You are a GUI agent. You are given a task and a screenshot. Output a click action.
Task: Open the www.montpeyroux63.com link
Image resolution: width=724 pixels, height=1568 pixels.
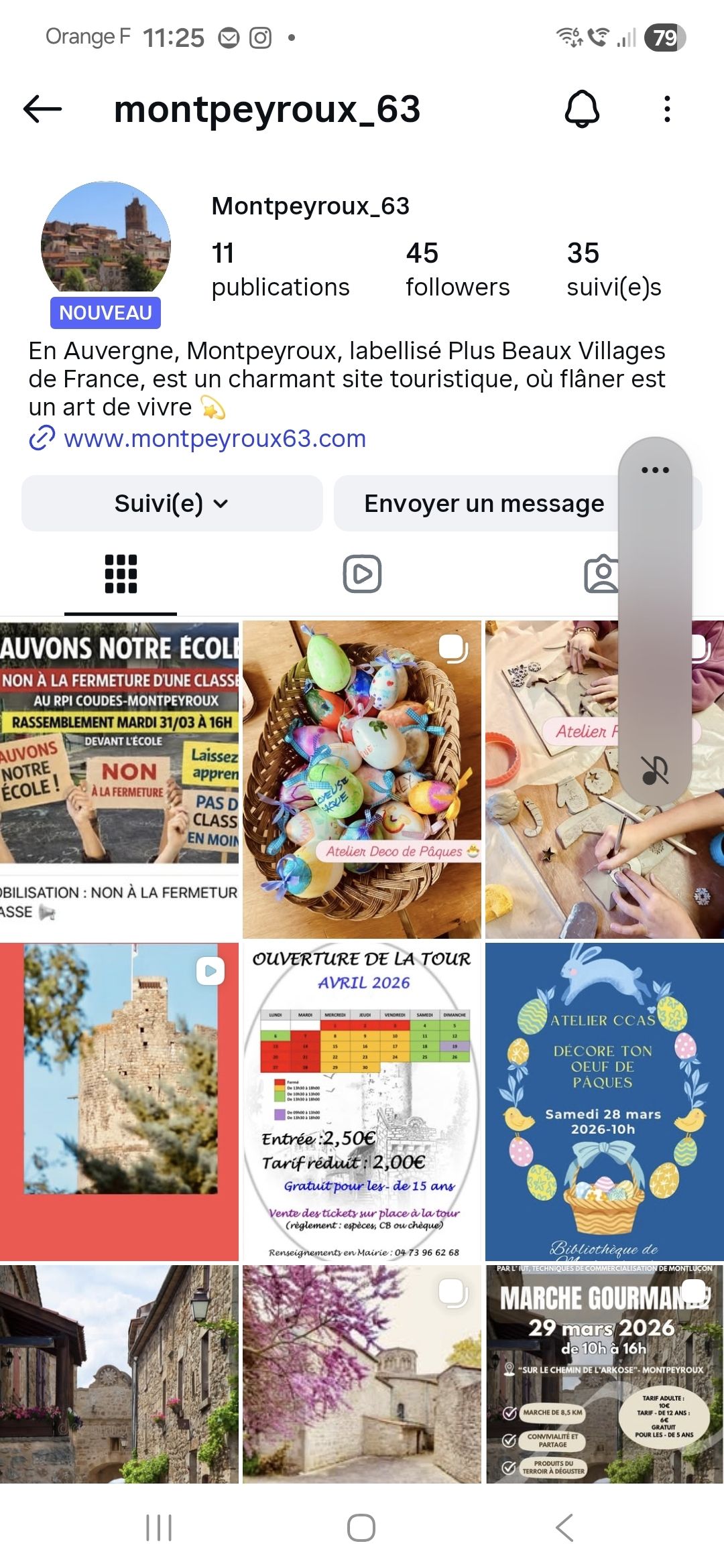click(215, 439)
